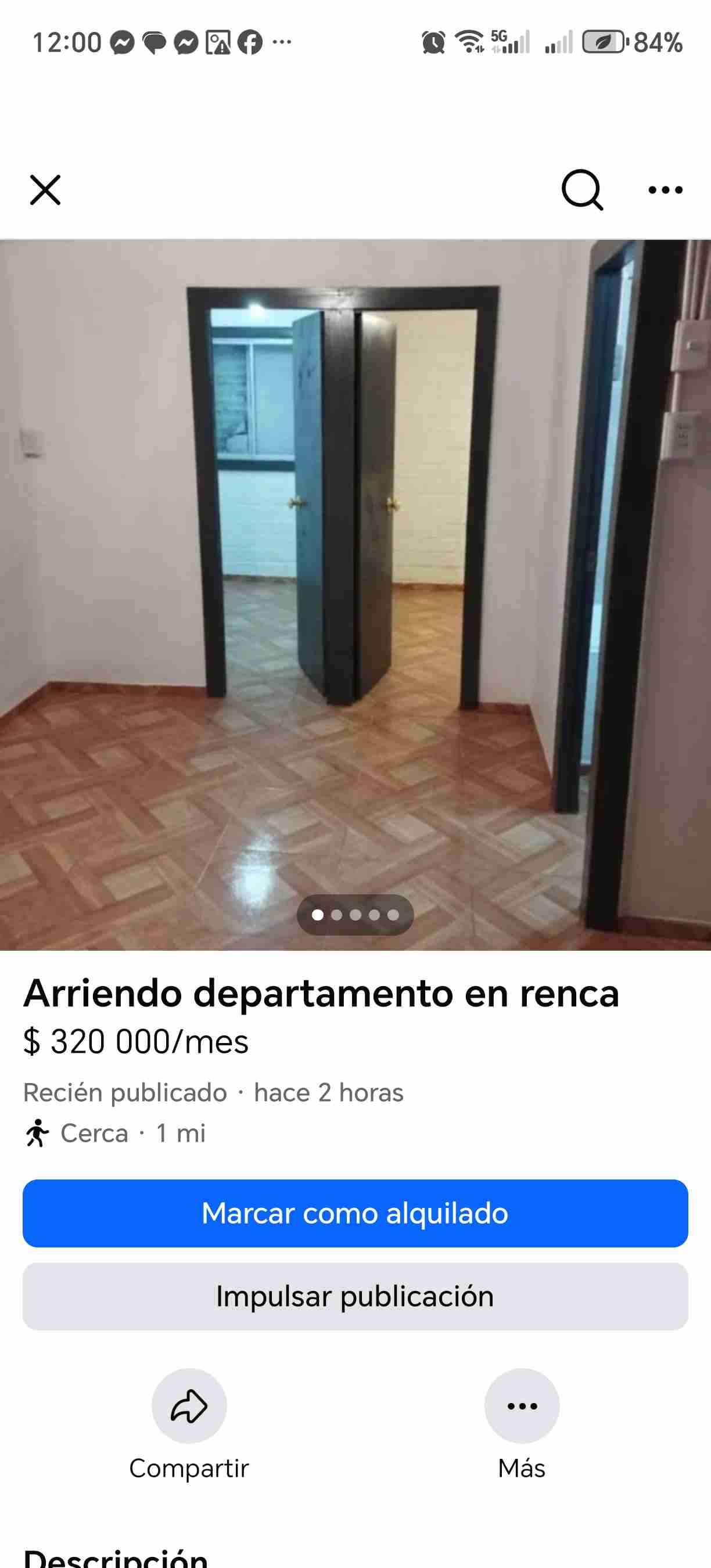Open the search icon at top right
711x1568 pixels.
pos(583,190)
